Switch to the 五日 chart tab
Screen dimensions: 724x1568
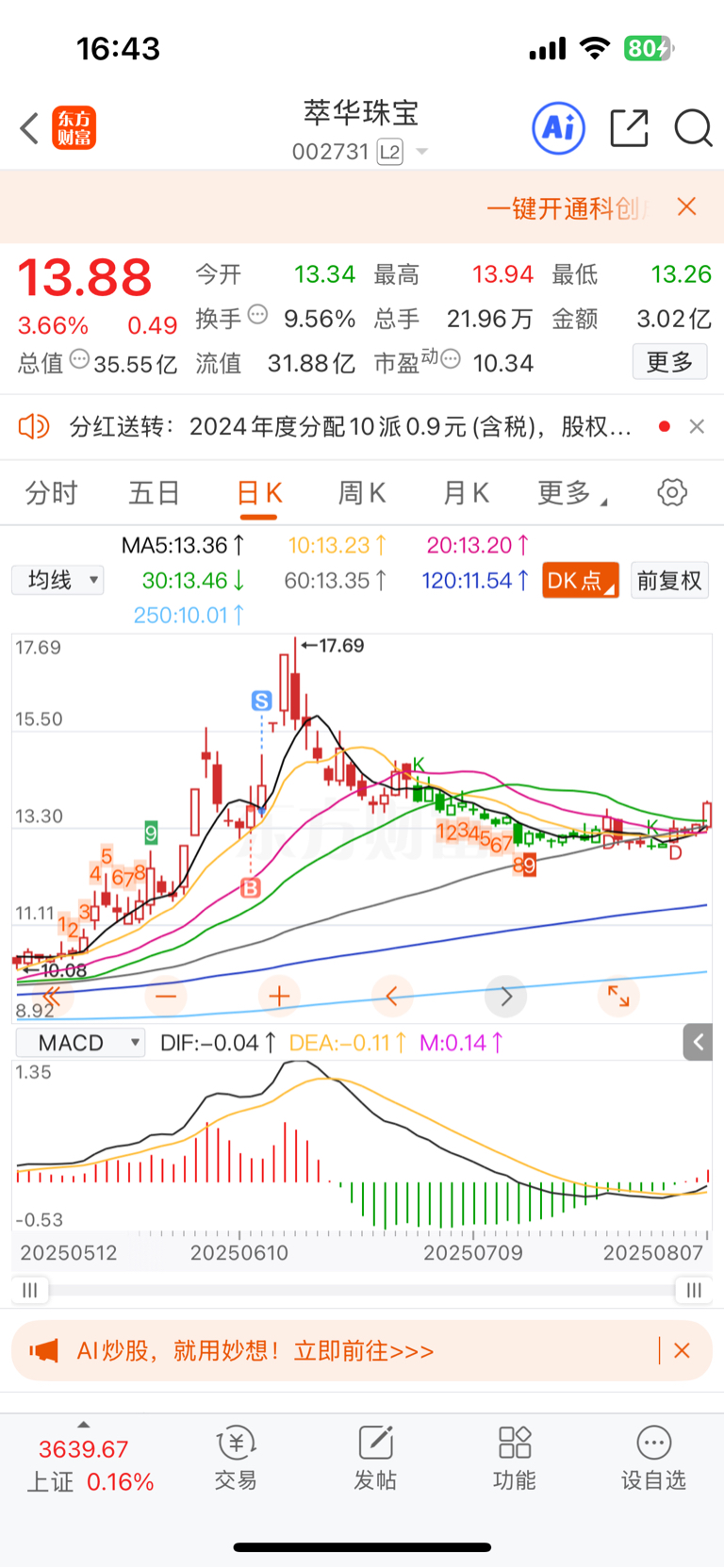point(155,492)
